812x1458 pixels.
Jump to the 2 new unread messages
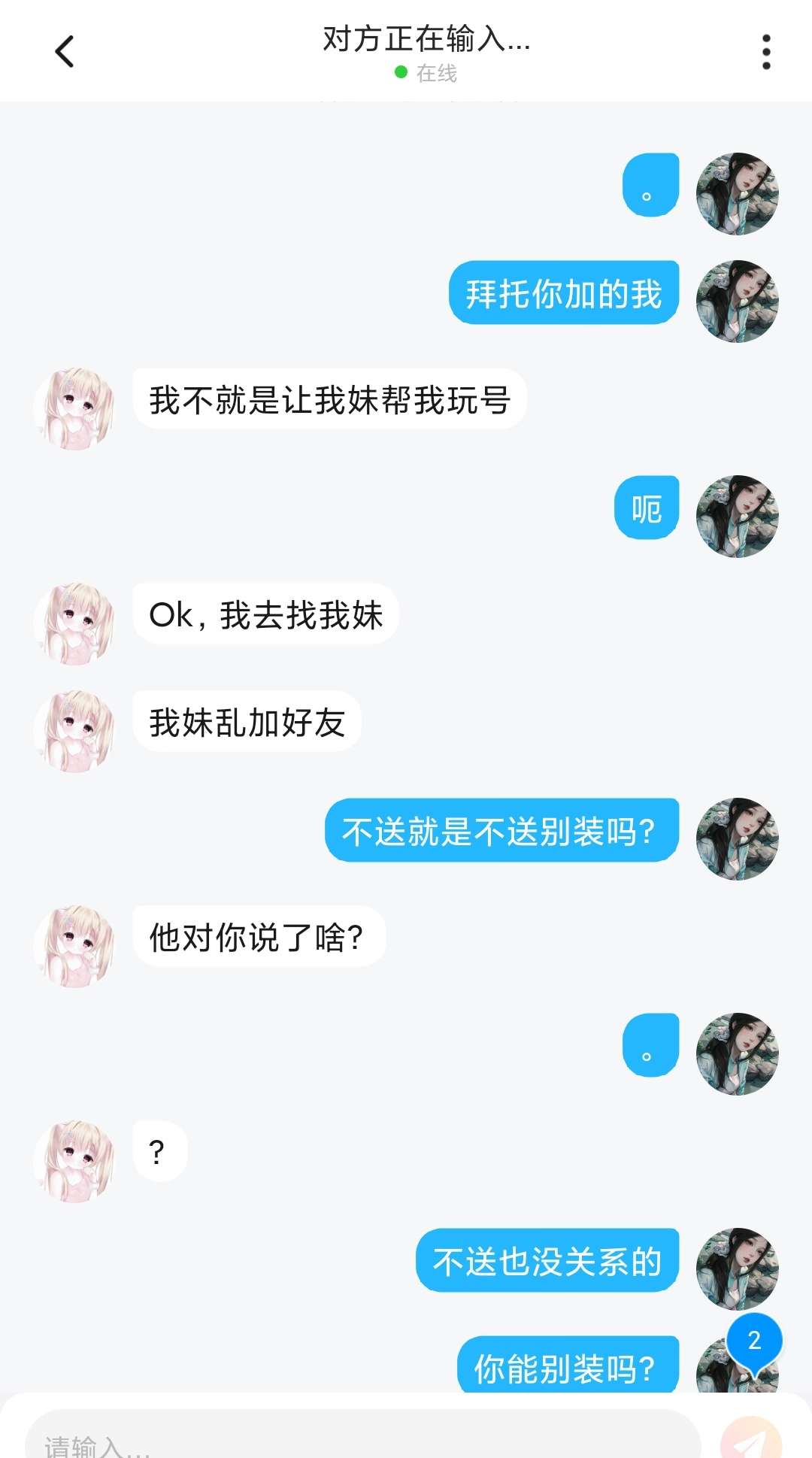point(754,1341)
